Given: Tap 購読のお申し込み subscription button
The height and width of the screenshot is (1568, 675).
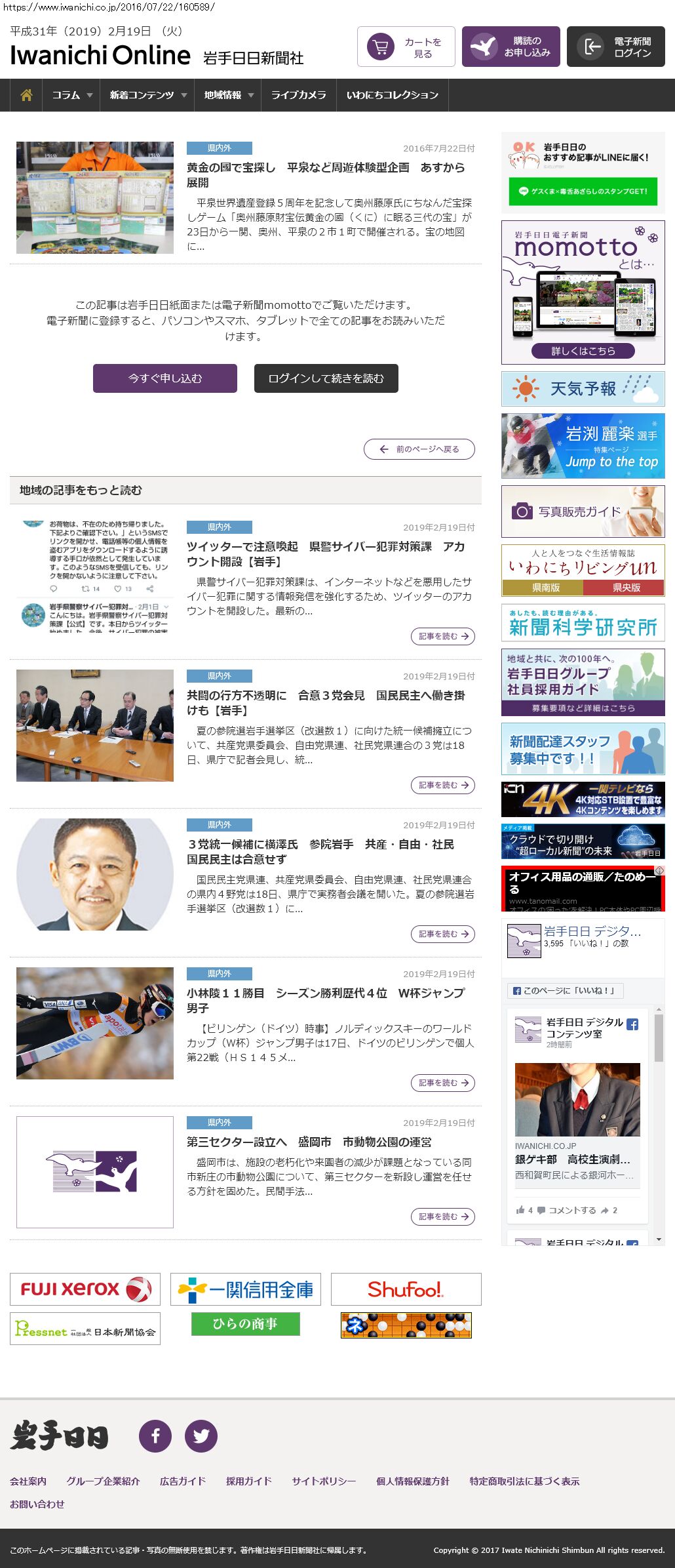Looking at the screenshot, I should coord(511,47).
